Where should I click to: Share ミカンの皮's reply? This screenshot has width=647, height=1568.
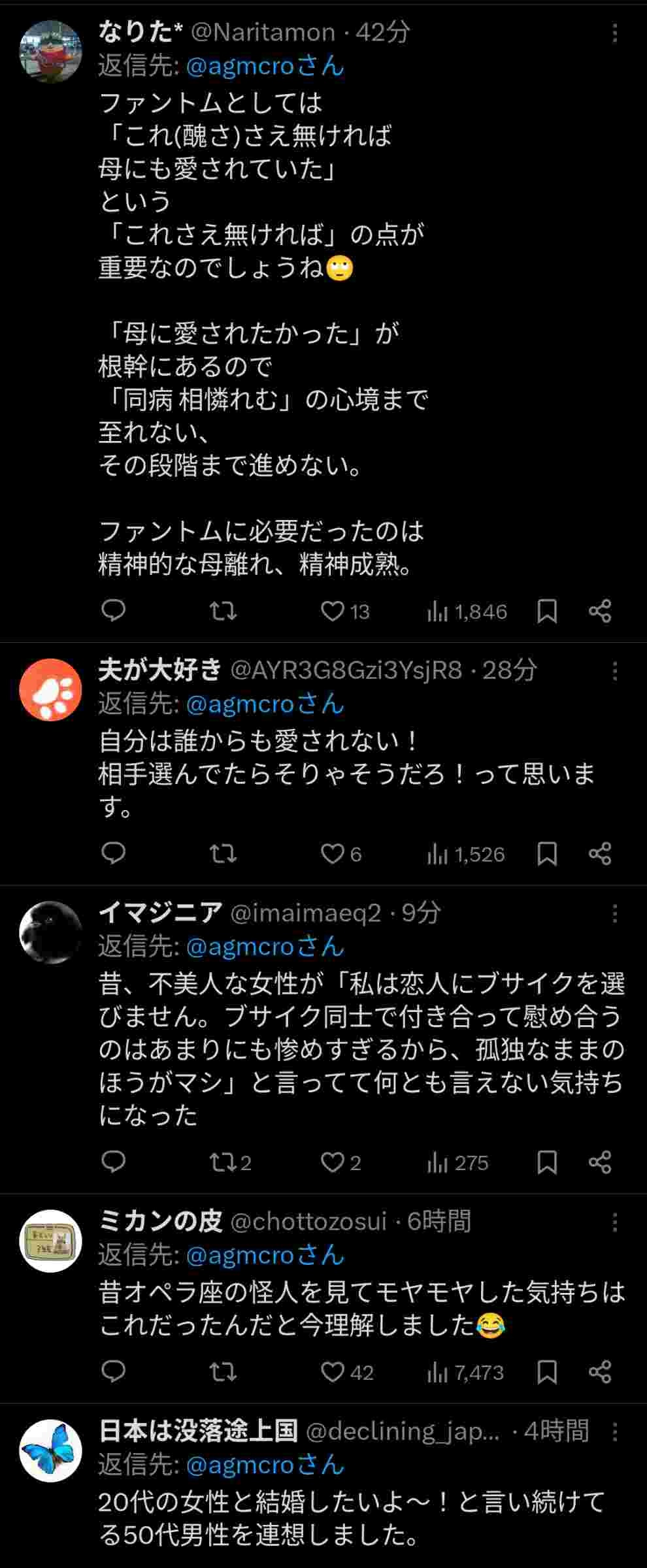[600, 1373]
